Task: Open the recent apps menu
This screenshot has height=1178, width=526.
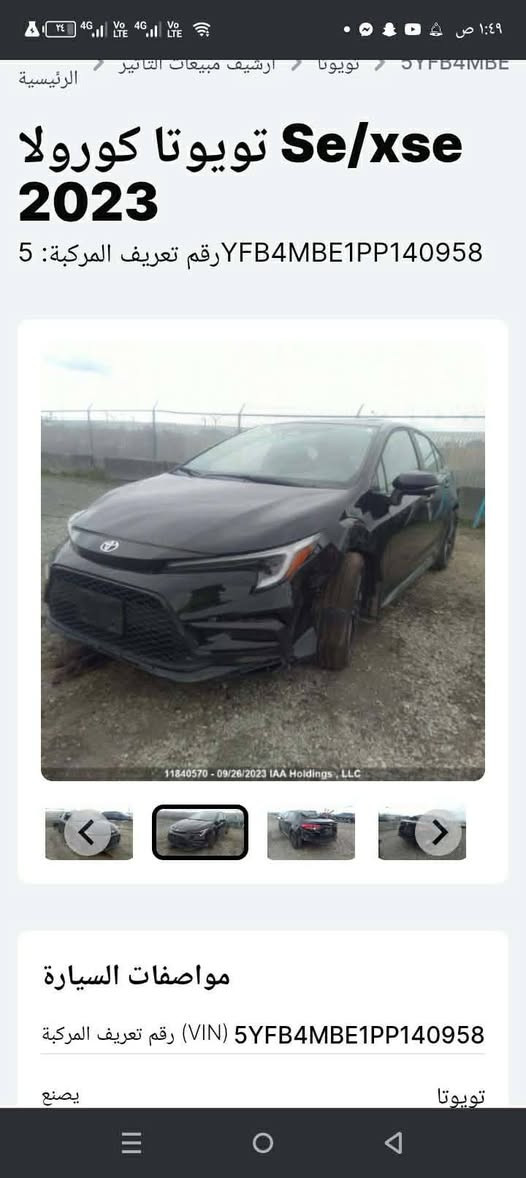Action: [x=132, y=1143]
